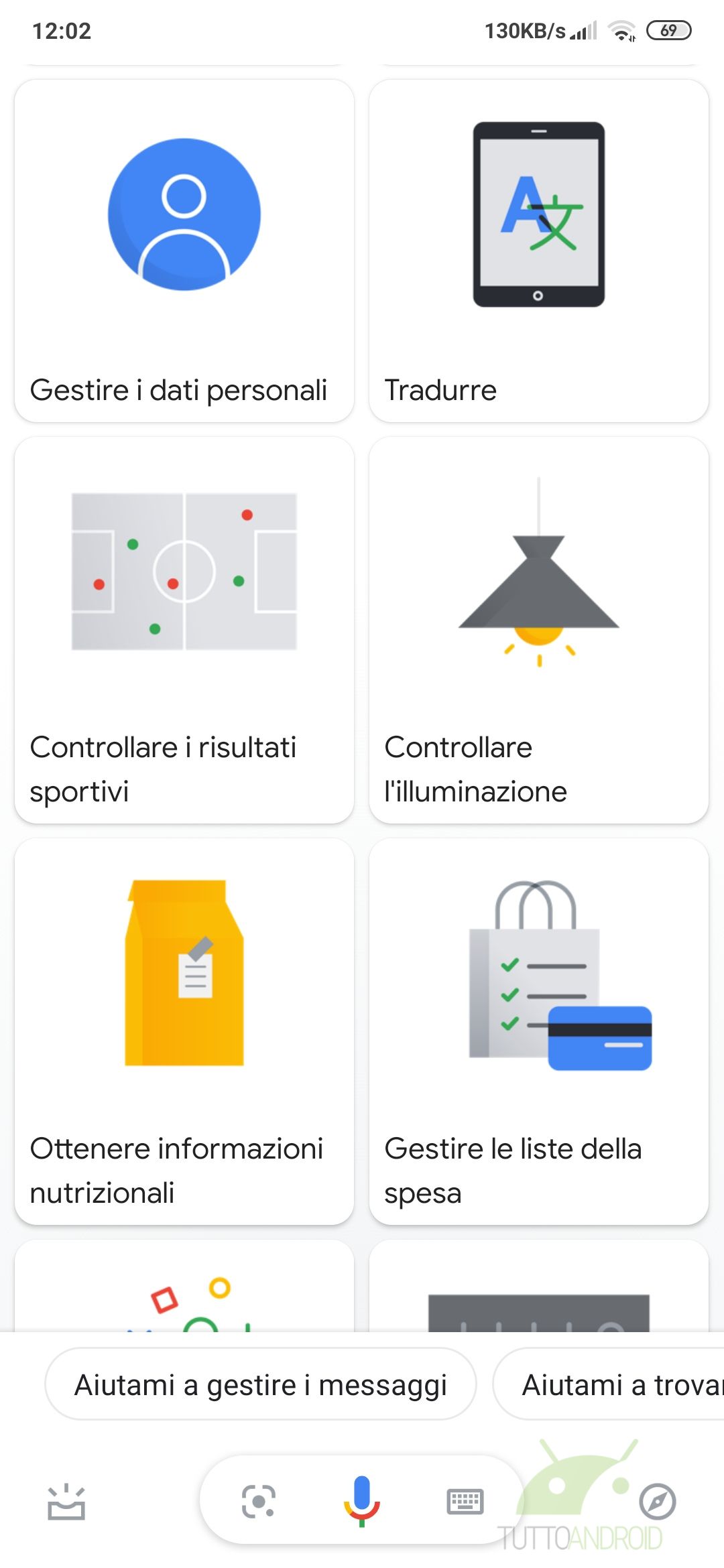724x1568 pixels.
Task: Open the Explore compass icon
Action: click(657, 1502)
